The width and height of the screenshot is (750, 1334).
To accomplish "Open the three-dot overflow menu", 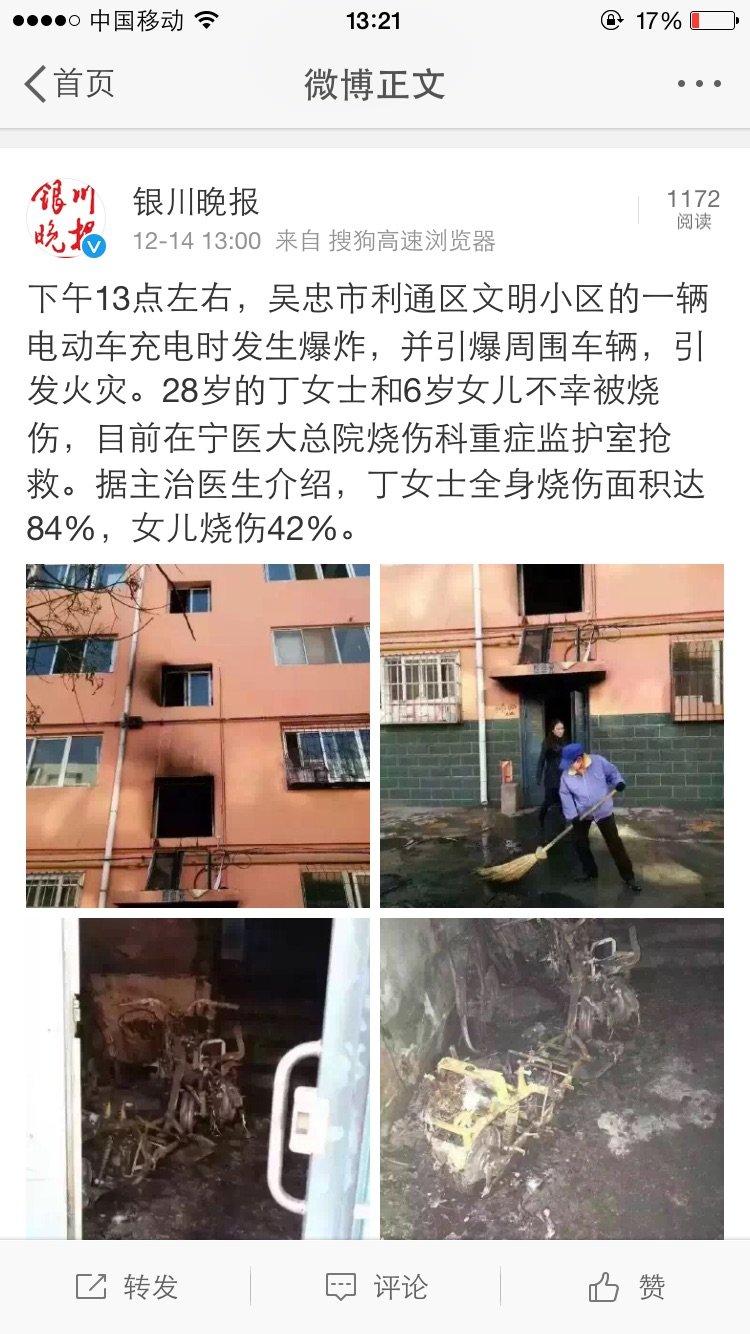I will pos(699,84).
